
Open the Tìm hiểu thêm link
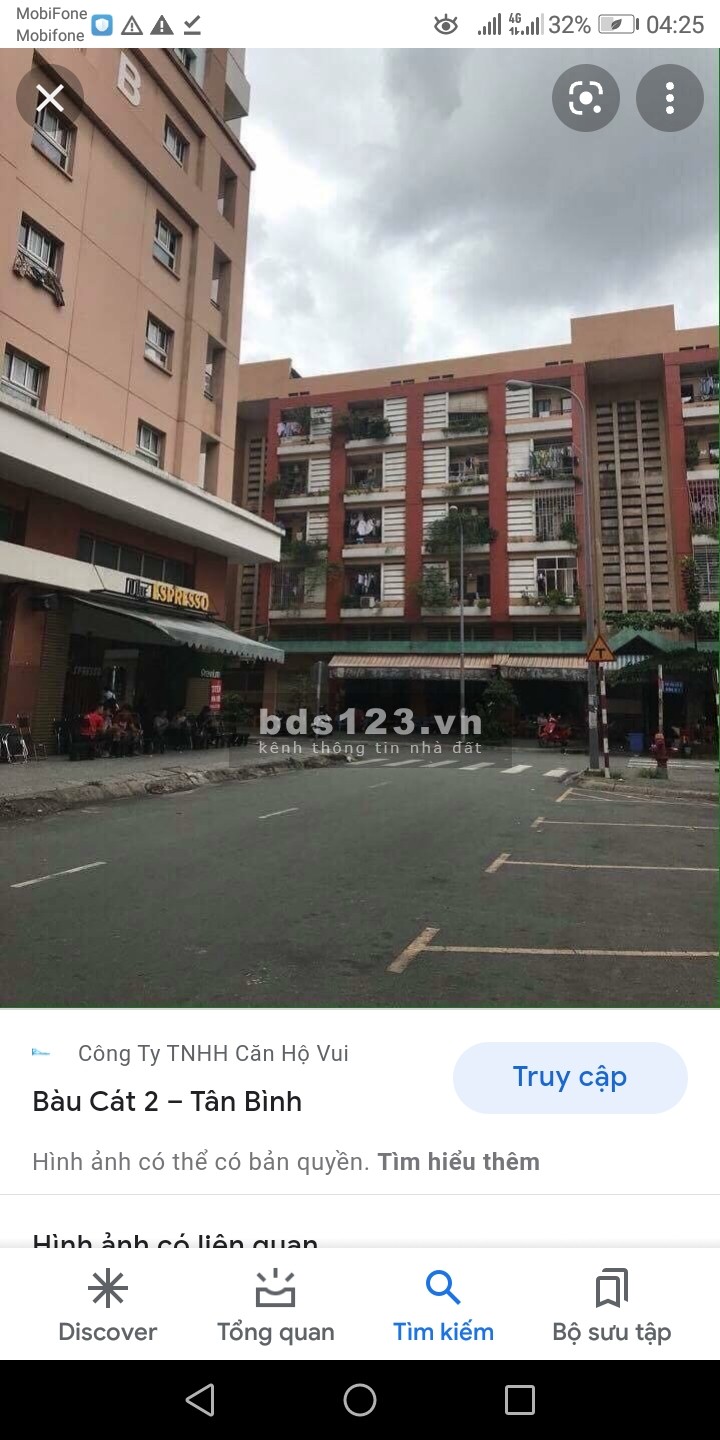click(458, 1162)
